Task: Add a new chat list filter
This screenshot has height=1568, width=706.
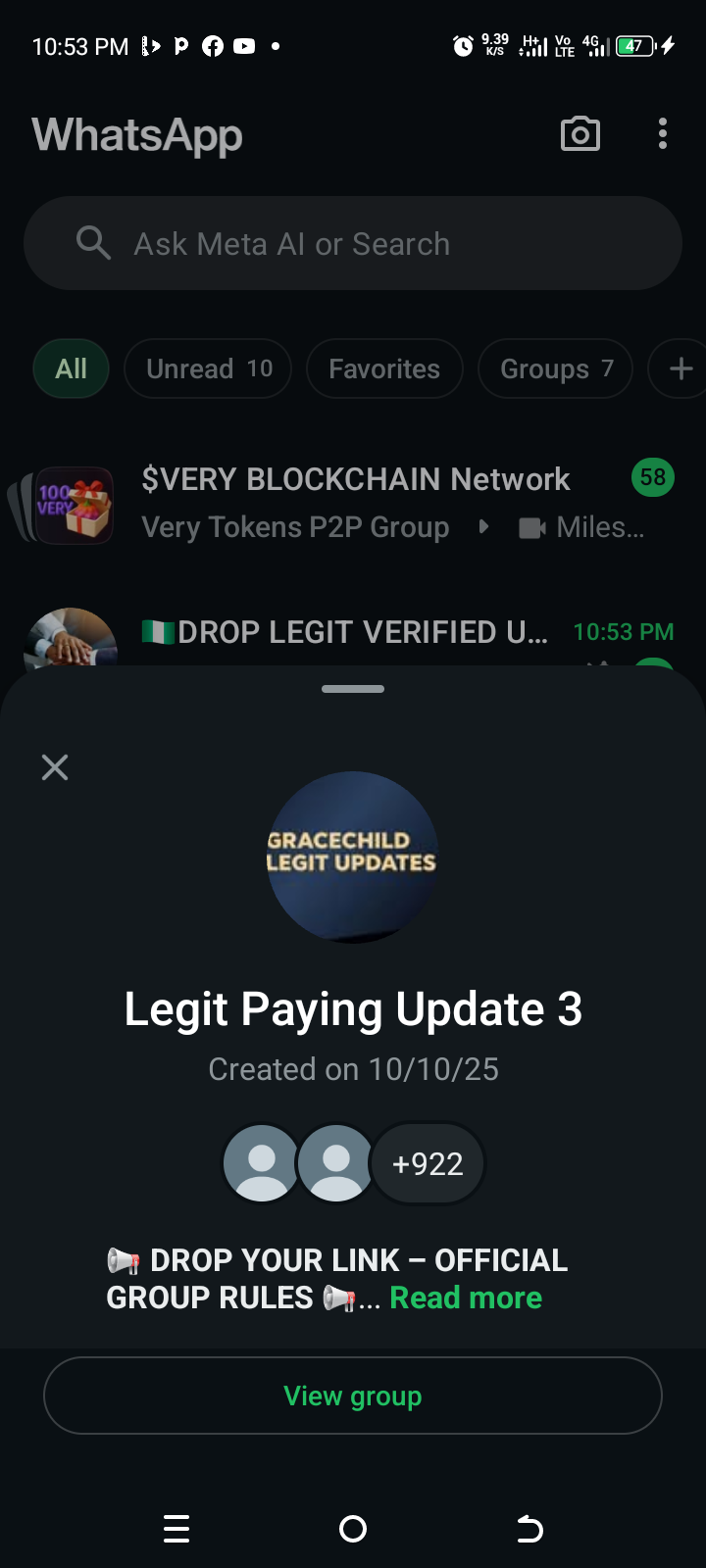Action: (x=681, y=368)
